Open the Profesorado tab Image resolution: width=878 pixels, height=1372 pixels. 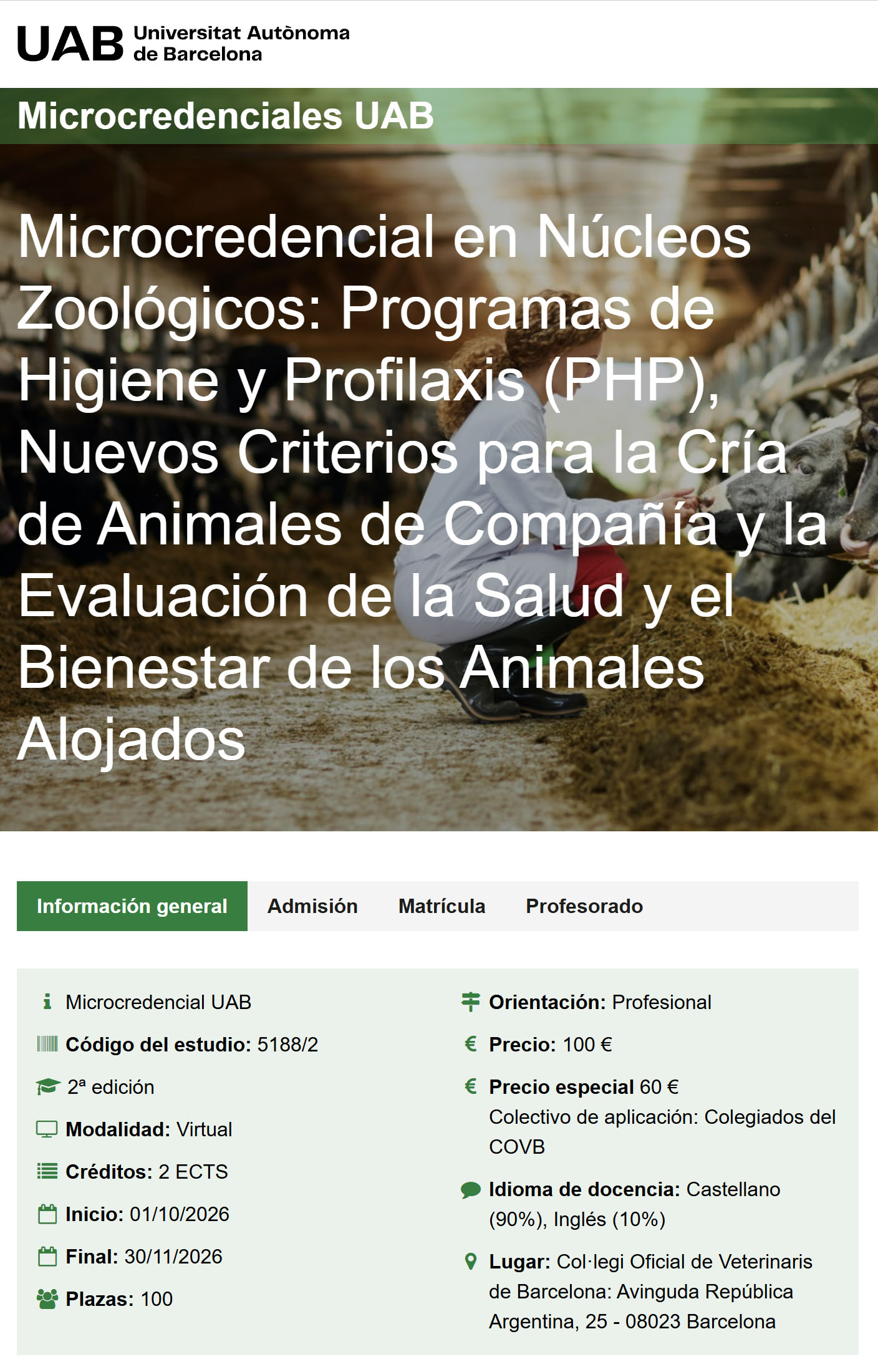[584, 906]
